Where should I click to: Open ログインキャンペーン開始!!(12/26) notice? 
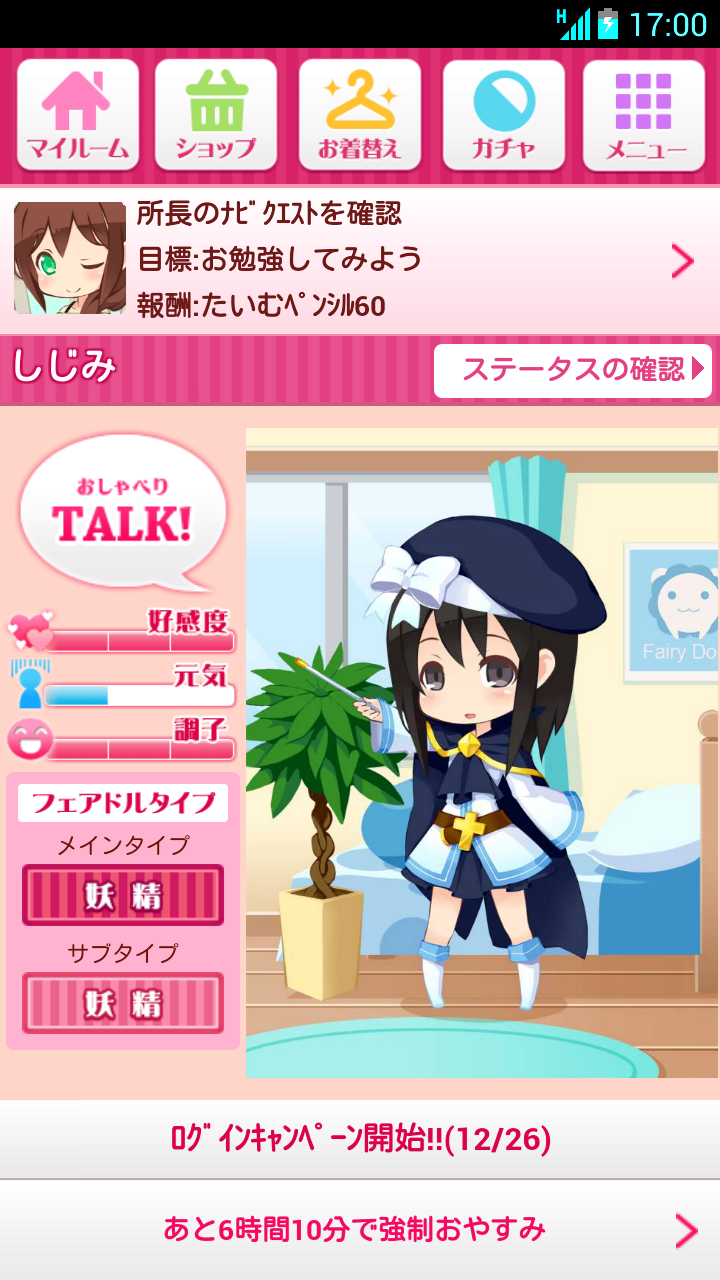coord(360,1139)
